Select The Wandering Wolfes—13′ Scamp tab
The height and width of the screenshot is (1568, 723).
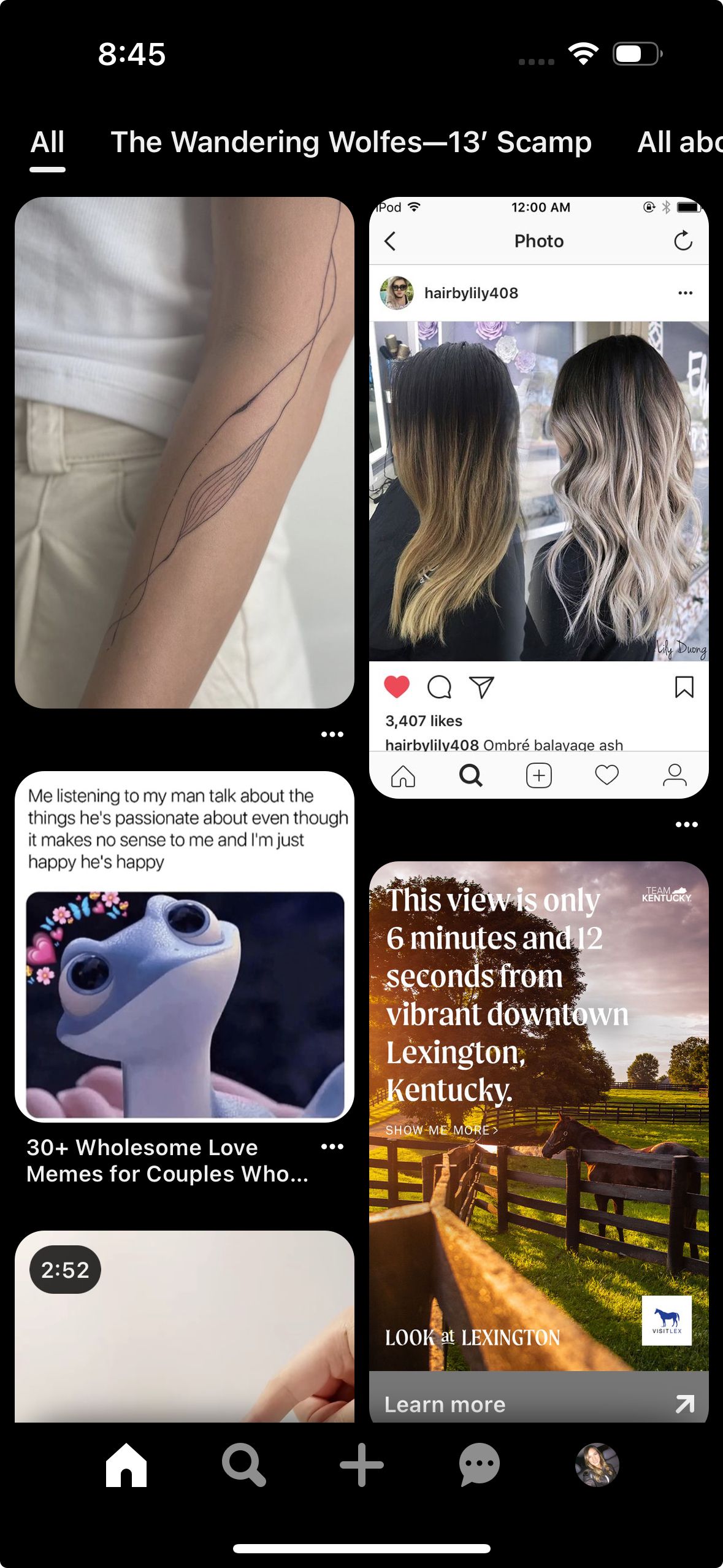point(351,142)
